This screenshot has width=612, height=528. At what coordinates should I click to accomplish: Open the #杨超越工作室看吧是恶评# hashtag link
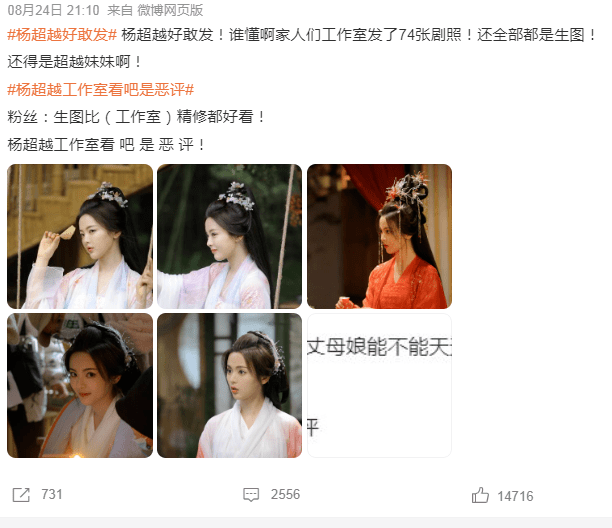(x=100, y=90)
